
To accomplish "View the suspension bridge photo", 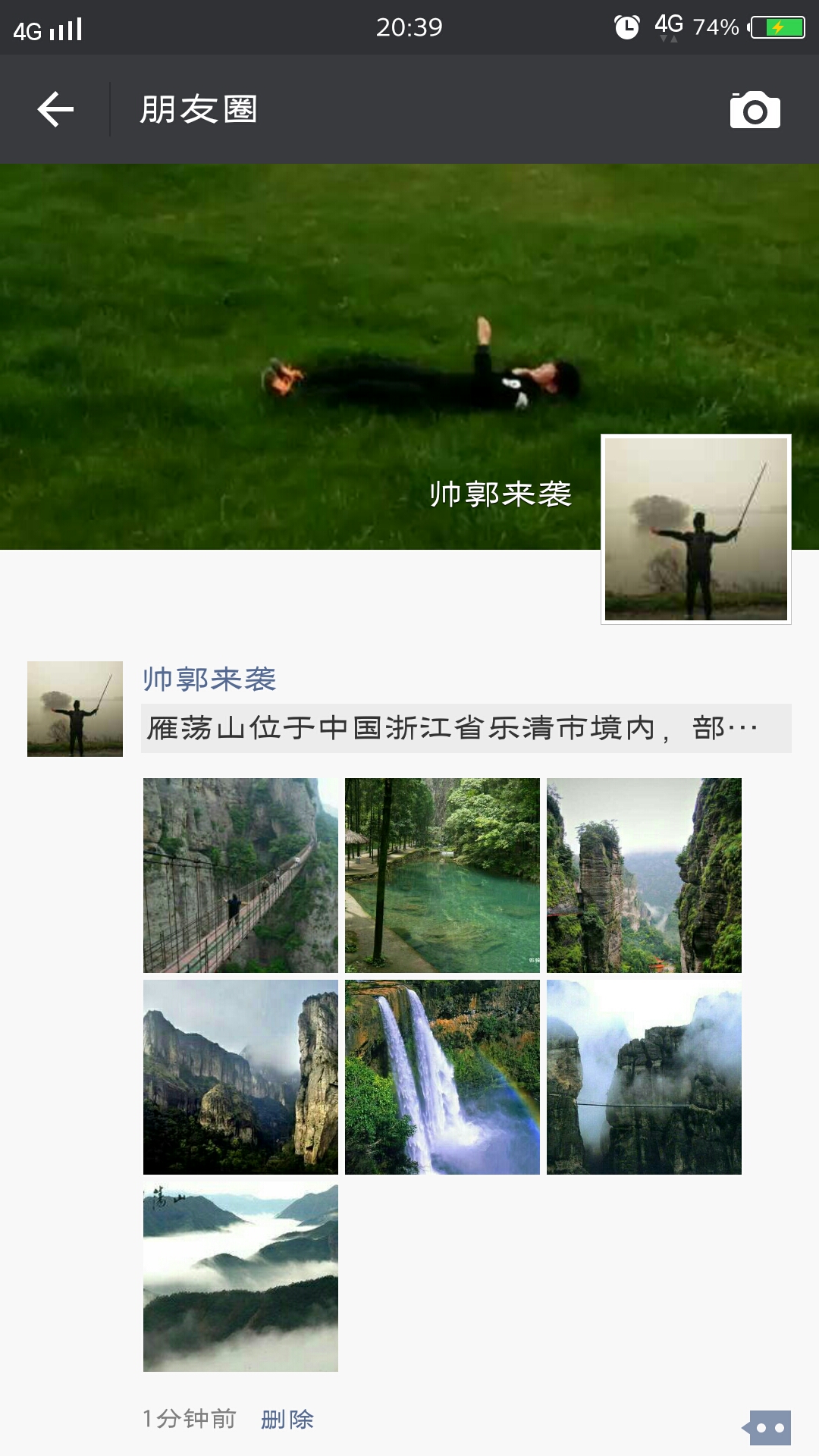I will (x=240, y=875).
